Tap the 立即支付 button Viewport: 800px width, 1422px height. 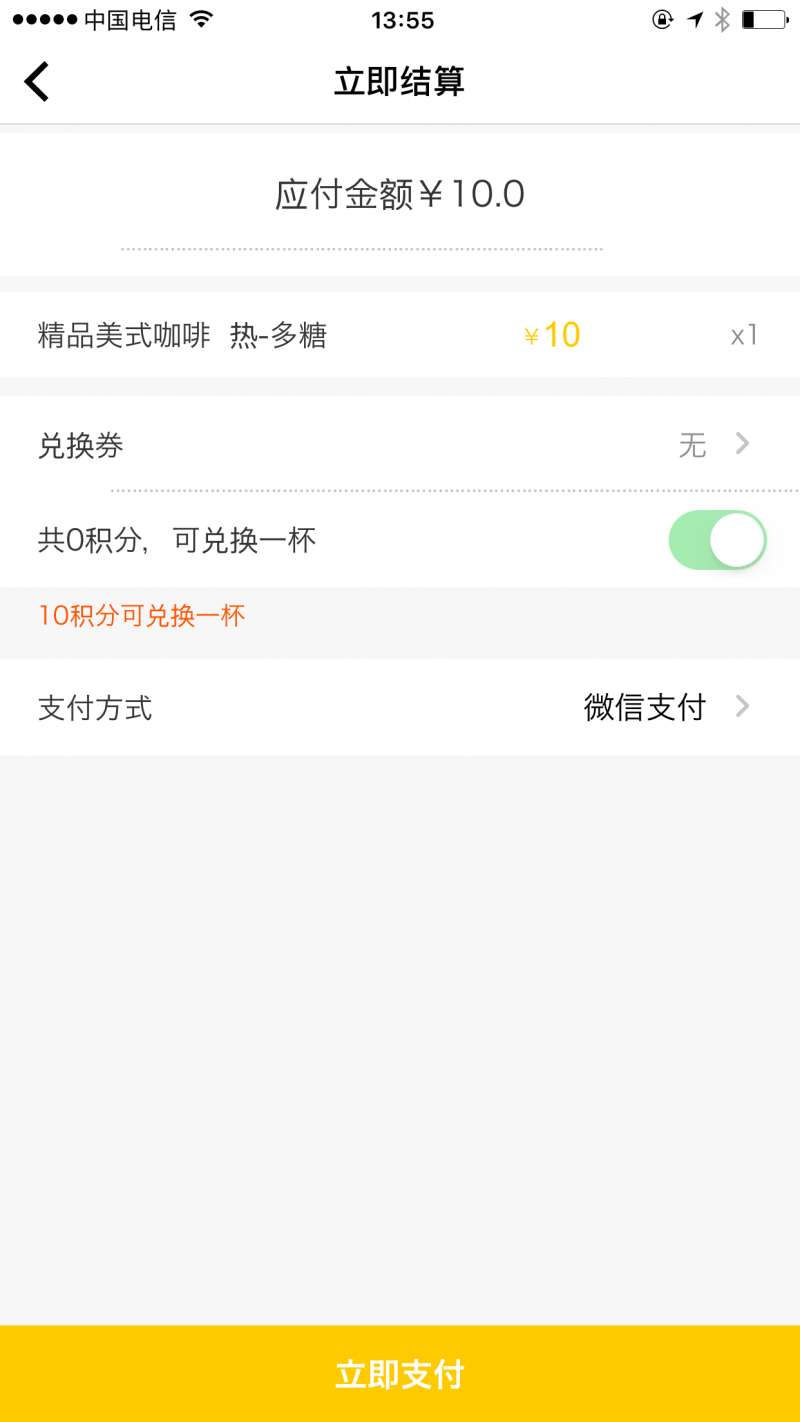pos(400,1374)
